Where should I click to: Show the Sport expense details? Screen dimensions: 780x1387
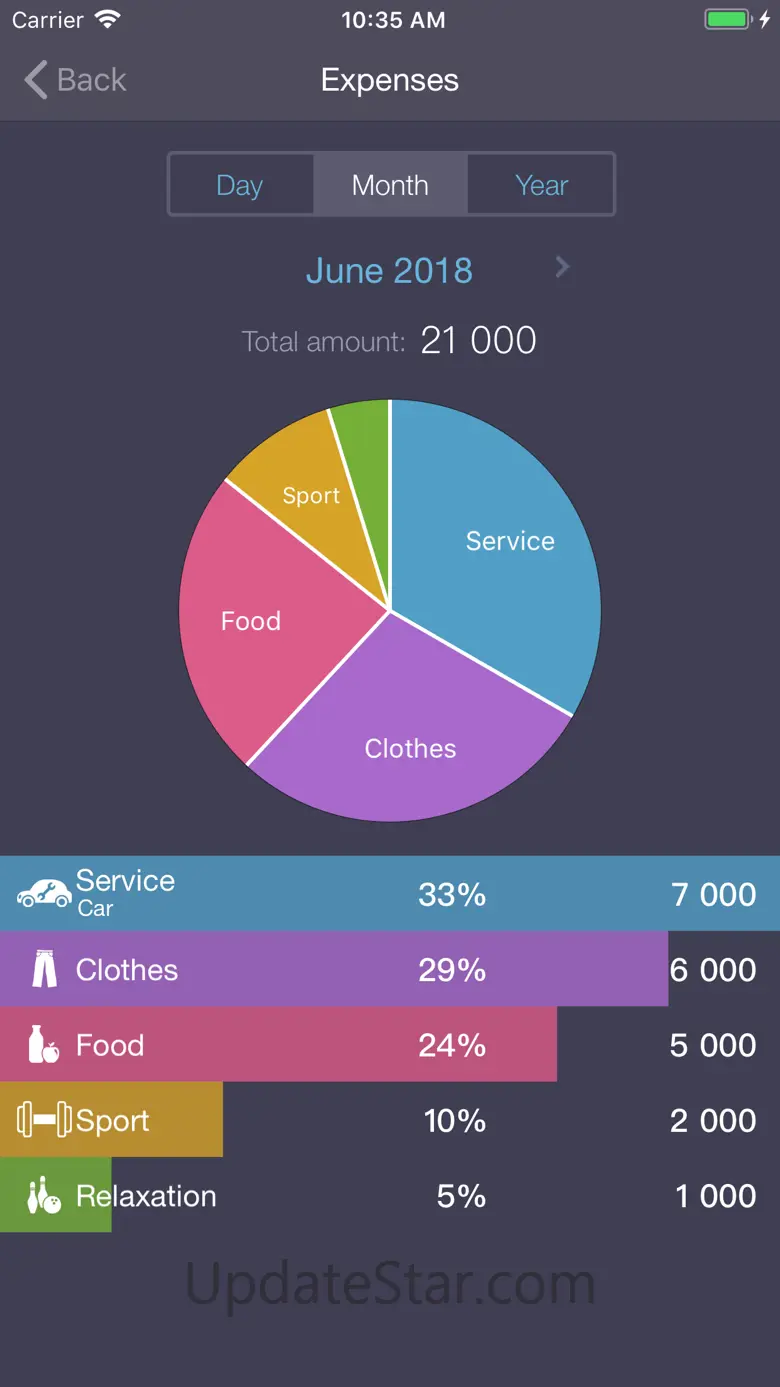tap(390, 1120)
